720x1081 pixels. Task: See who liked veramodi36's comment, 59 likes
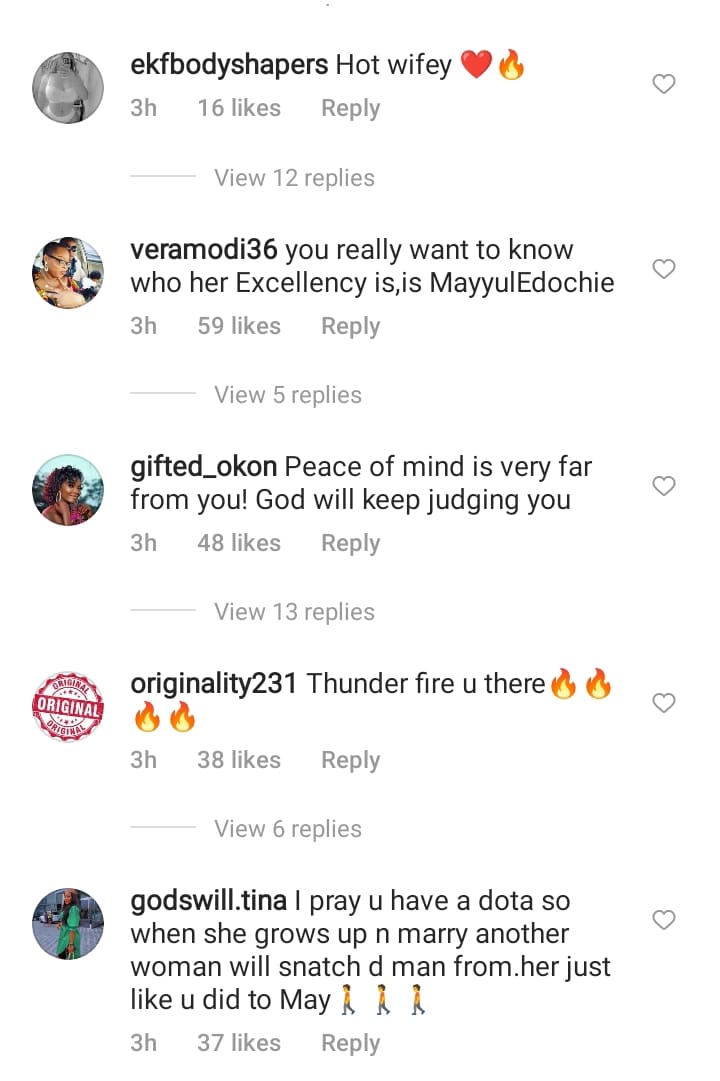[x=239, y=326]
